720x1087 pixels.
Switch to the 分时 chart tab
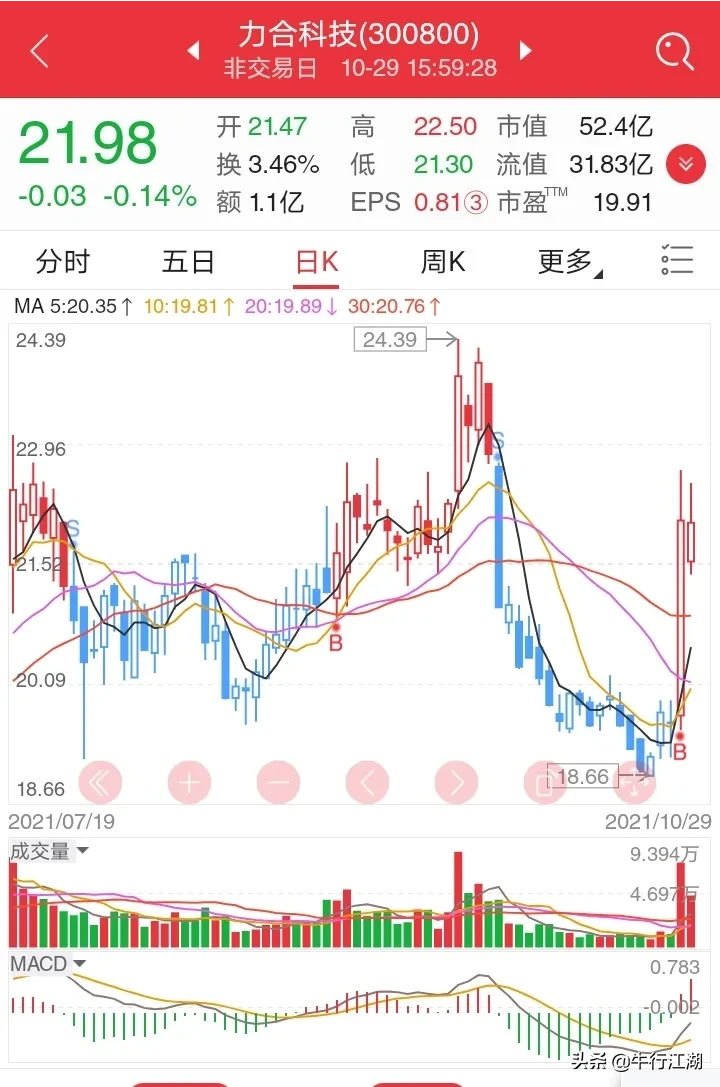[x=63, y=262]
